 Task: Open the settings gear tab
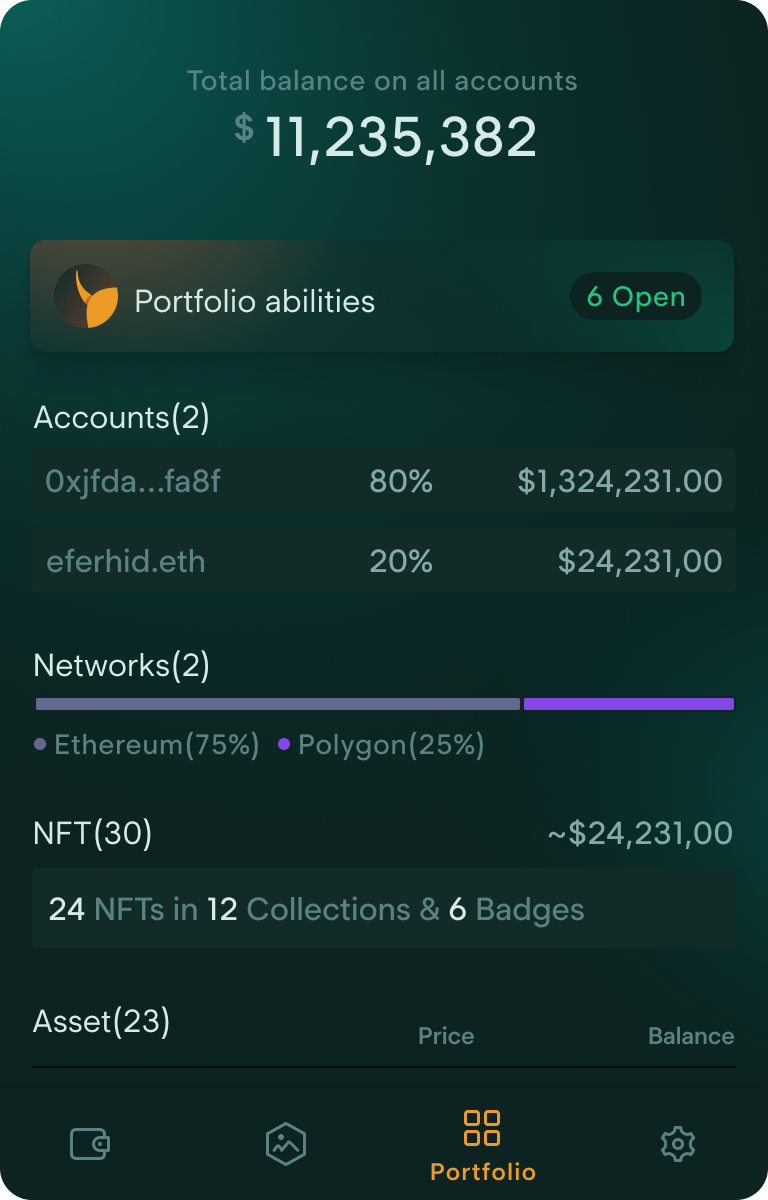(x=678, y=1143)
